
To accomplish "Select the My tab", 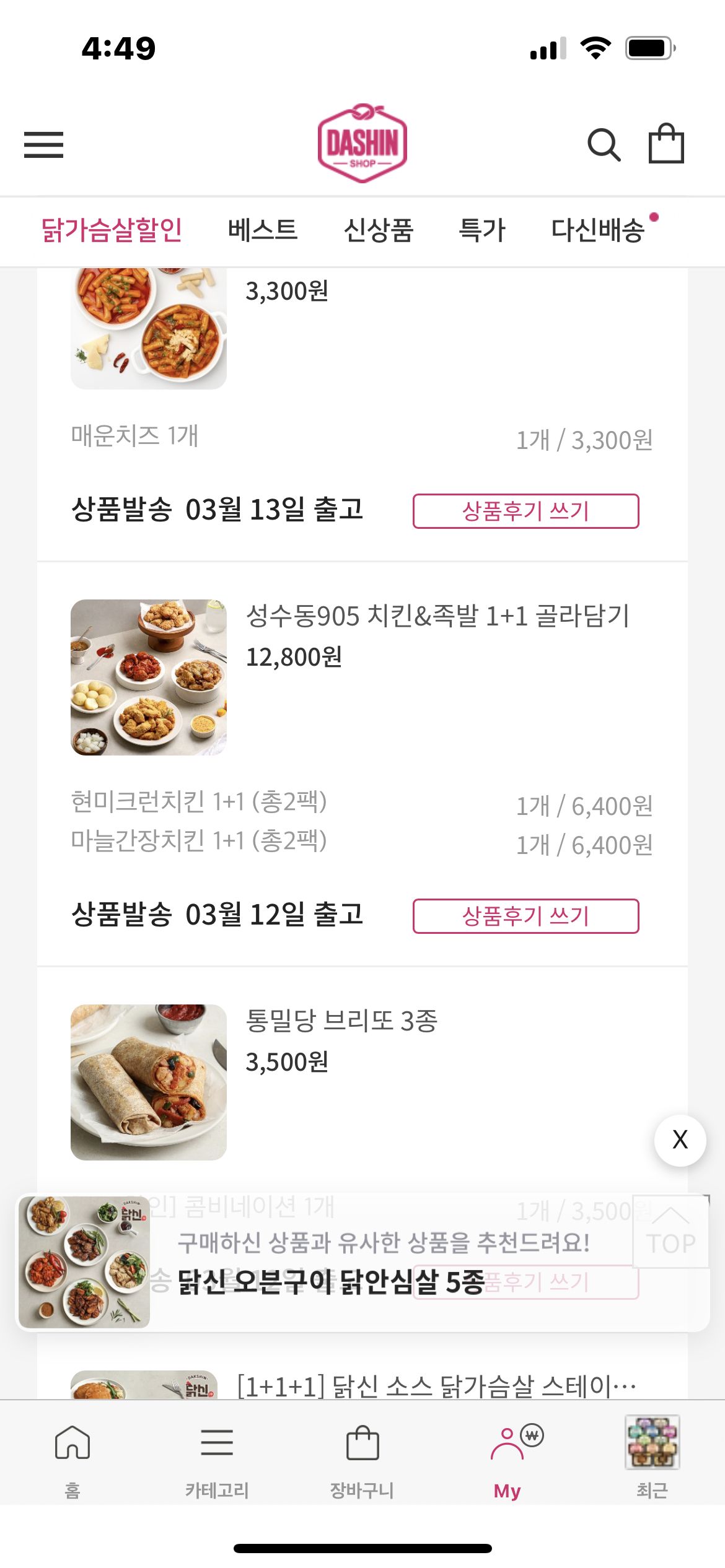I will coord(507,1458).
